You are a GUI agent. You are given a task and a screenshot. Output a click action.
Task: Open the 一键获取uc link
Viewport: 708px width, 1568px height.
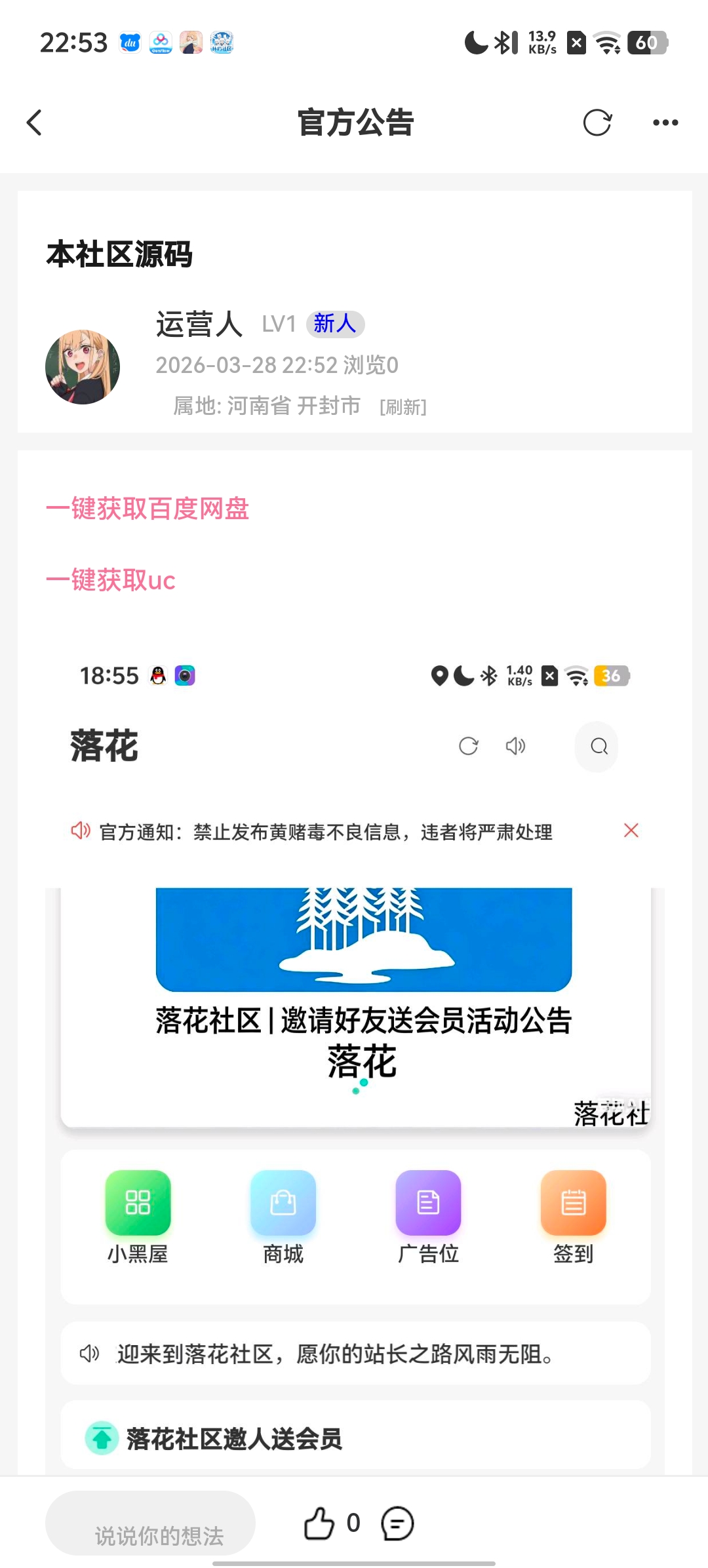click(x=111, y=580)
